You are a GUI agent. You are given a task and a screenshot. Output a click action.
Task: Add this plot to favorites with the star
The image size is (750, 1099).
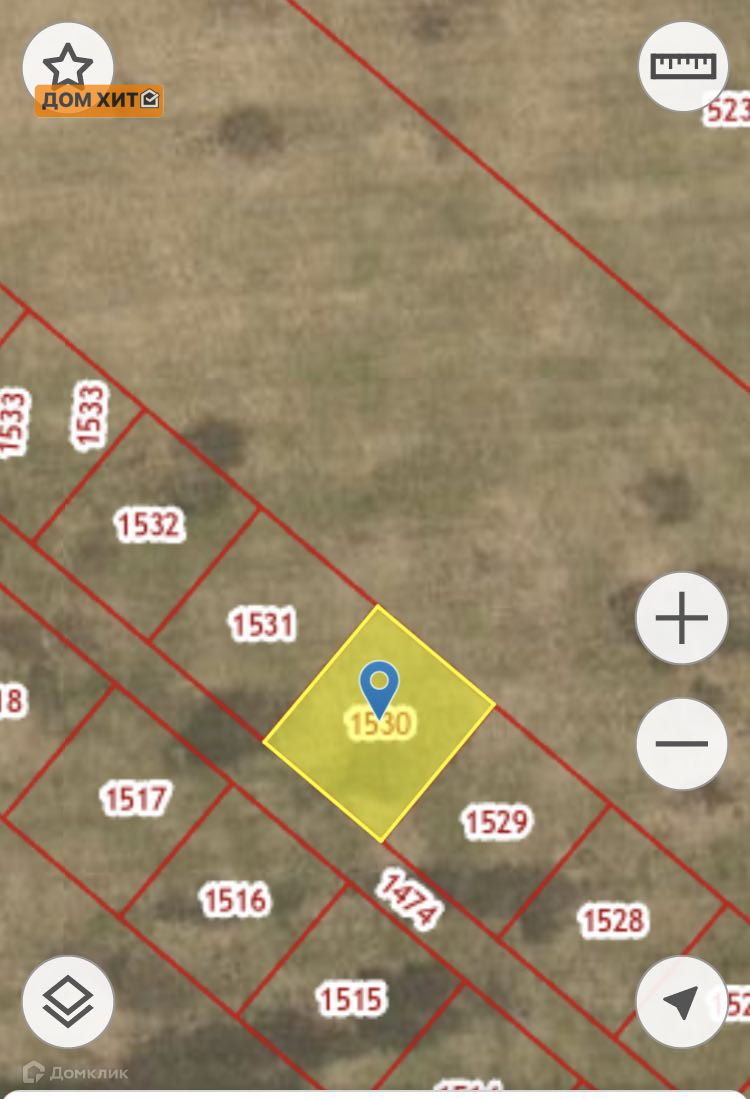(x=67, y=65)
